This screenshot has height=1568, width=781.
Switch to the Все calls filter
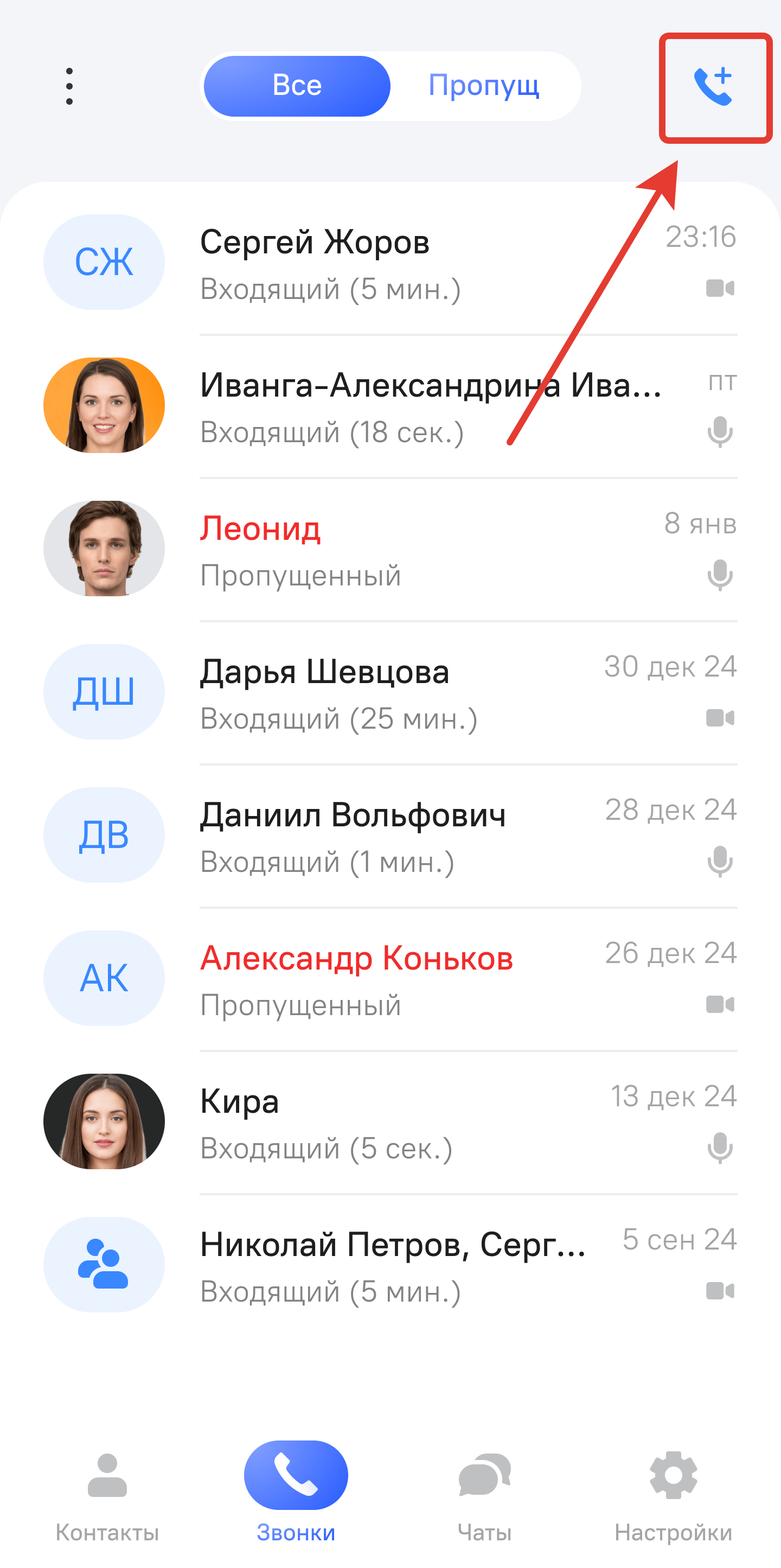pyautogui.click(x=297, y=86)
